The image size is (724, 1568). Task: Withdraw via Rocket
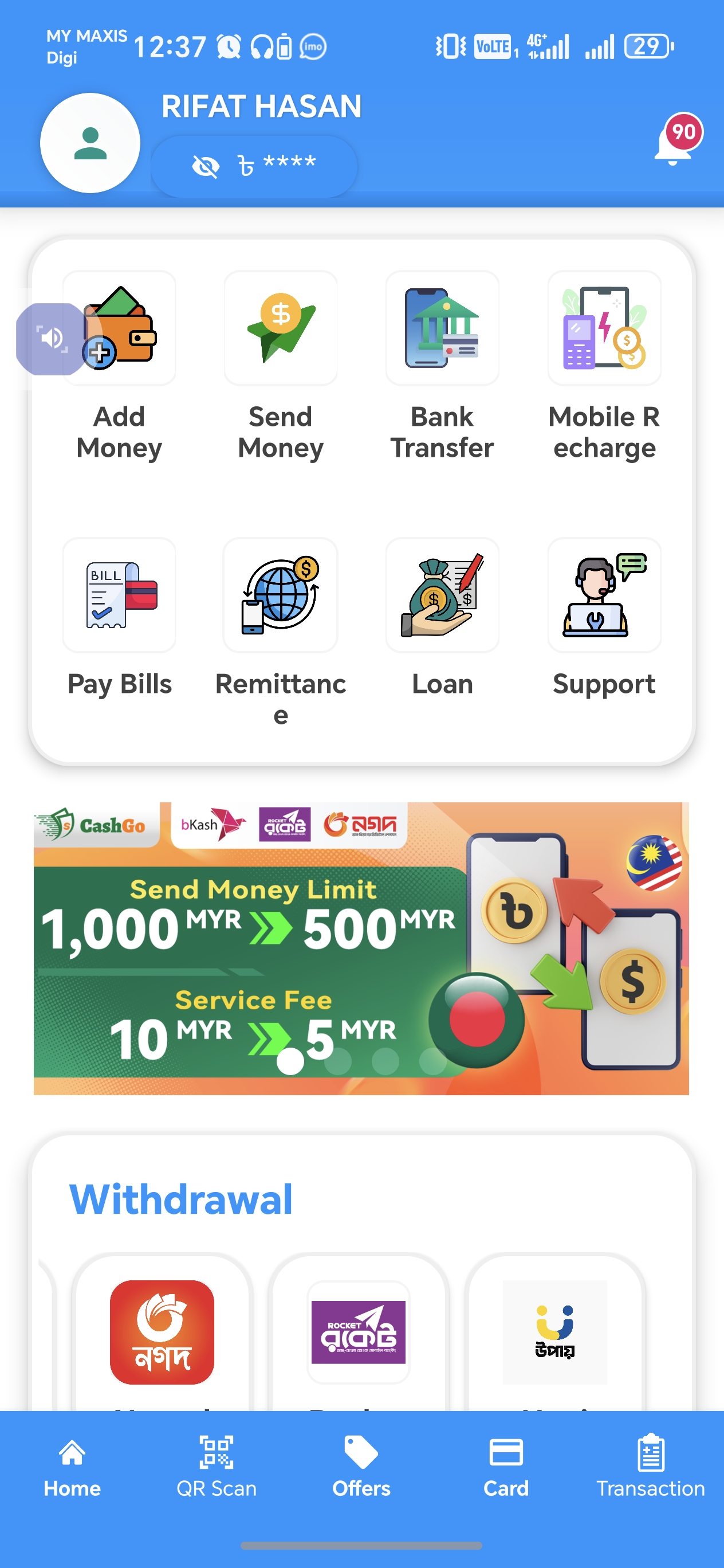[x=359, y=1332]
